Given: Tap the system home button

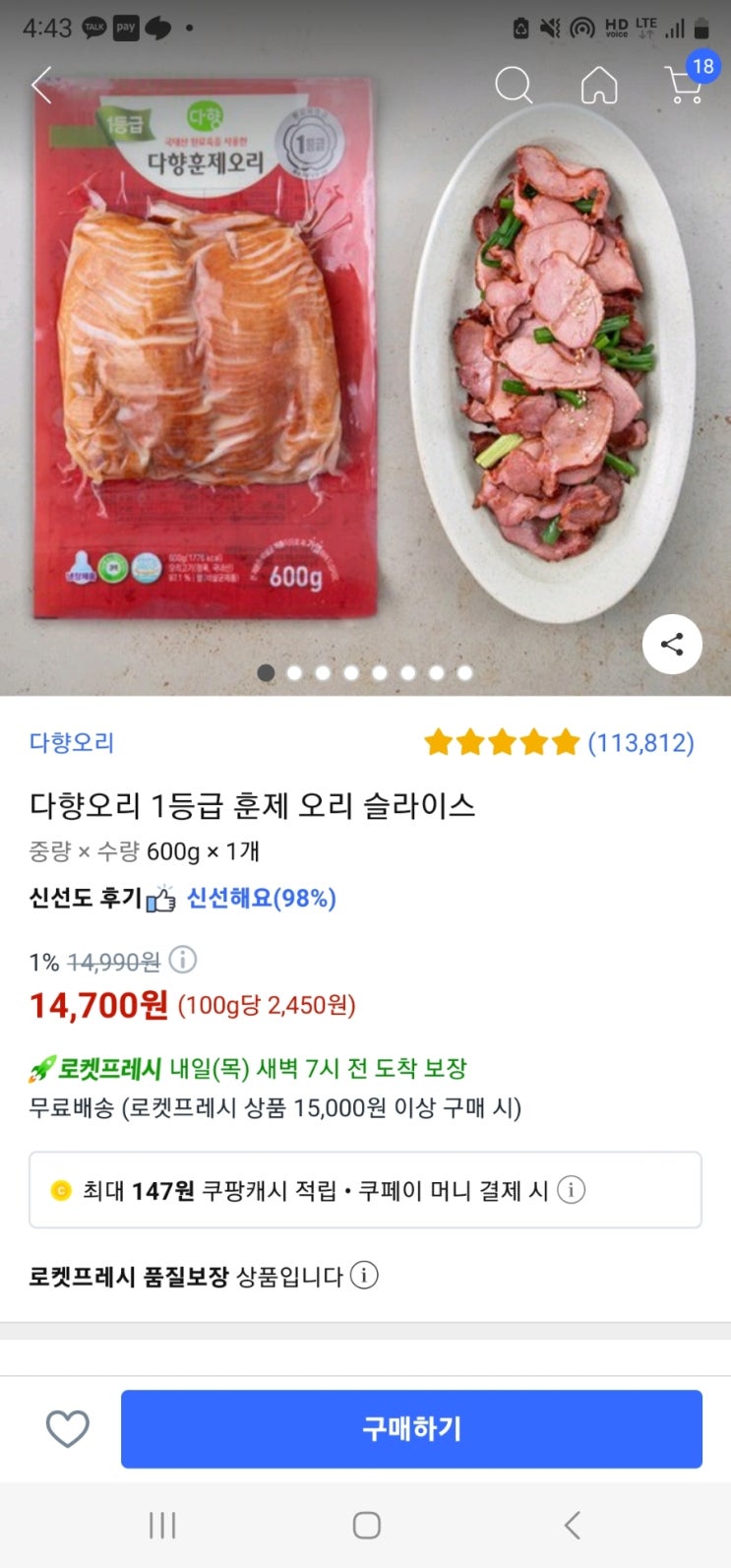Looking at the screenshot, I should tap(366, 1525).
